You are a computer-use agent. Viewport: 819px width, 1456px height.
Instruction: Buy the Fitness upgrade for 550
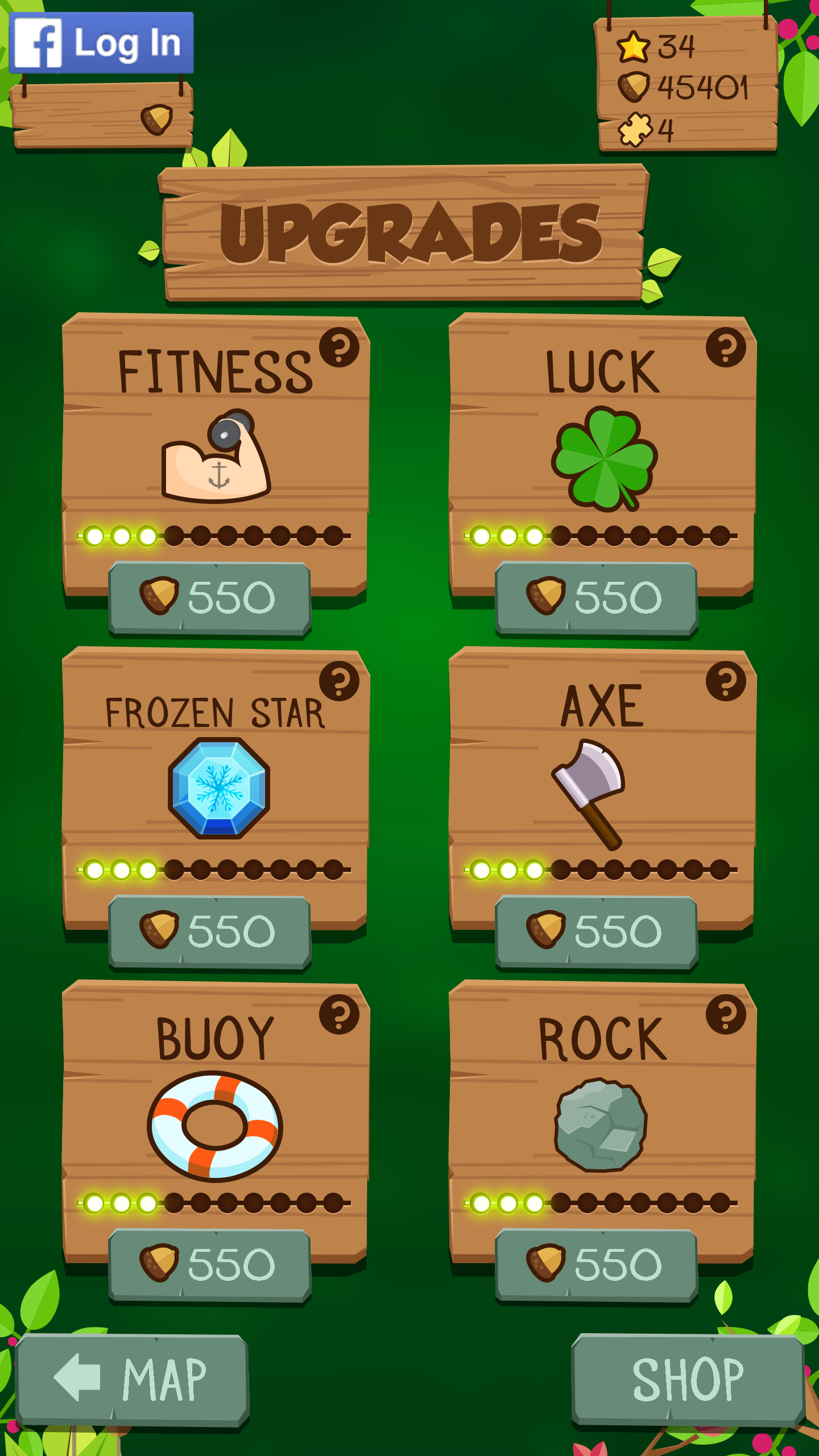coord(209,598)
